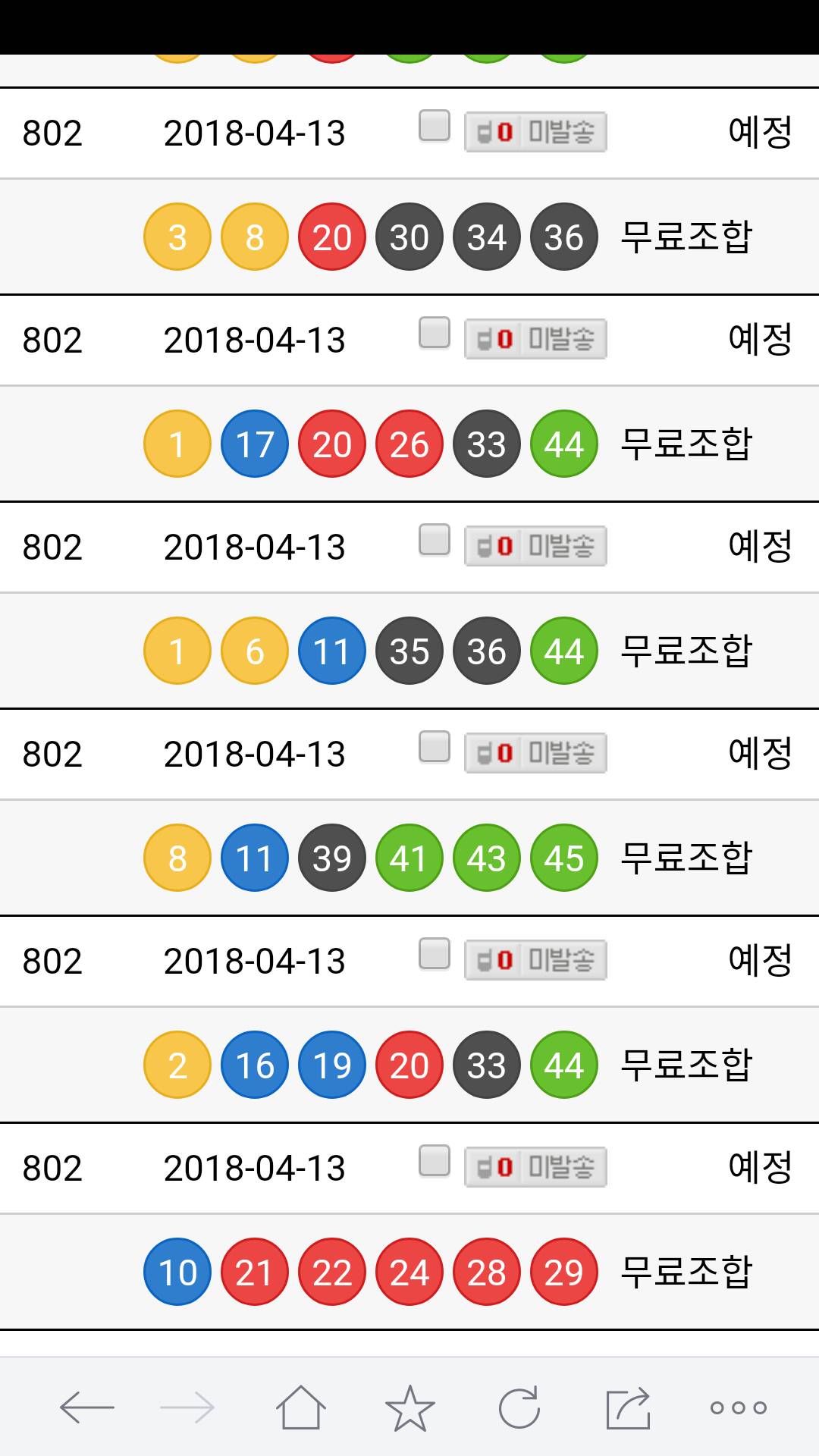Share this page
Screen dimensions: 819x1456
click(629, 1407)
